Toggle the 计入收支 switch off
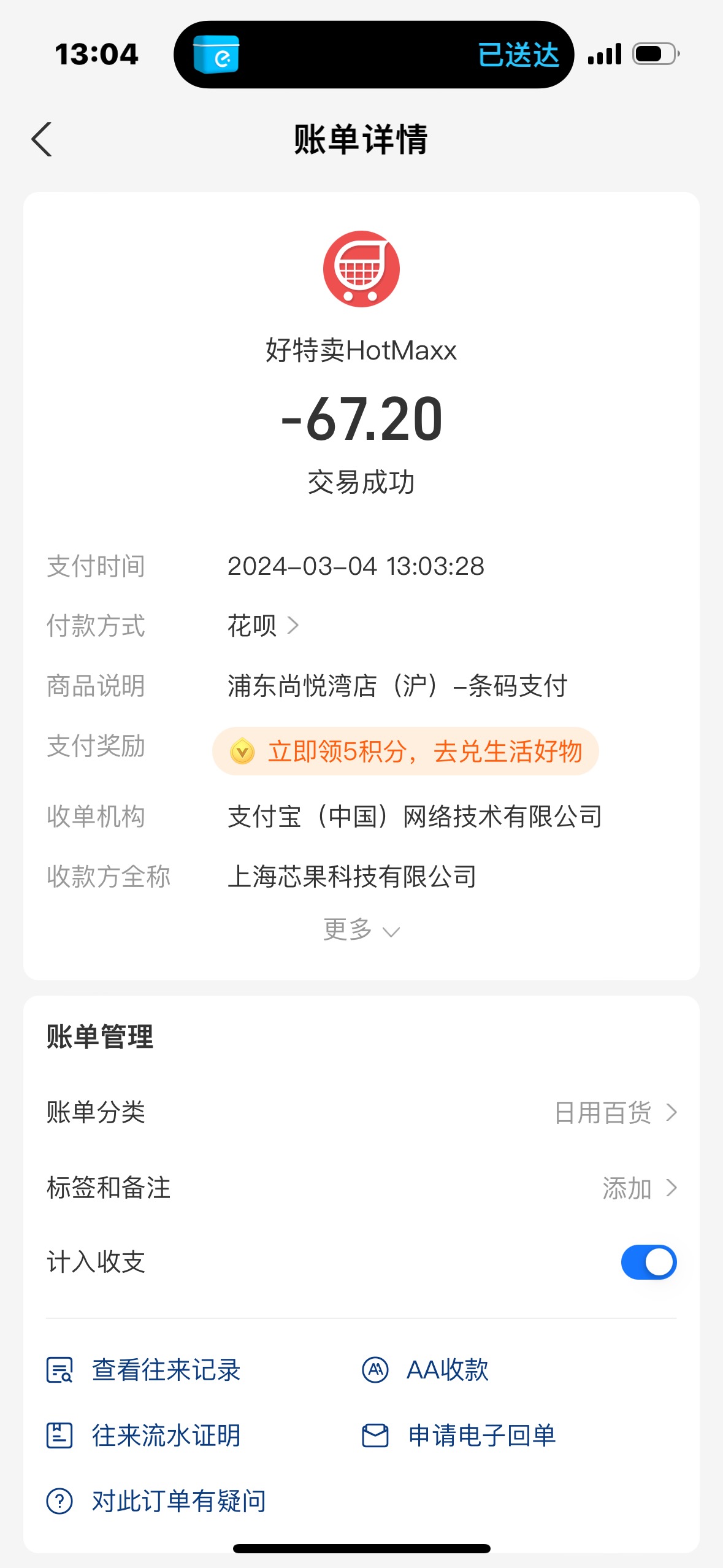 tap(648, 1262)
